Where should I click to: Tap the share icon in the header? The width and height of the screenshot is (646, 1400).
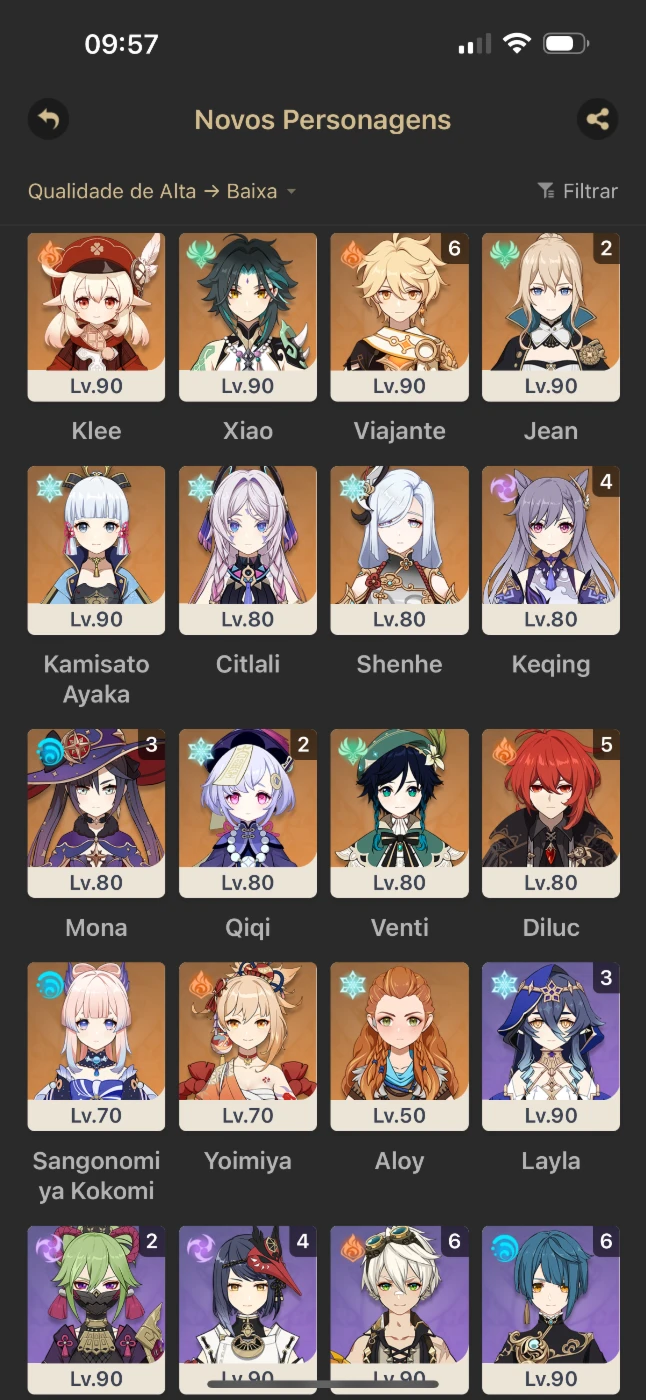[598, 120]
